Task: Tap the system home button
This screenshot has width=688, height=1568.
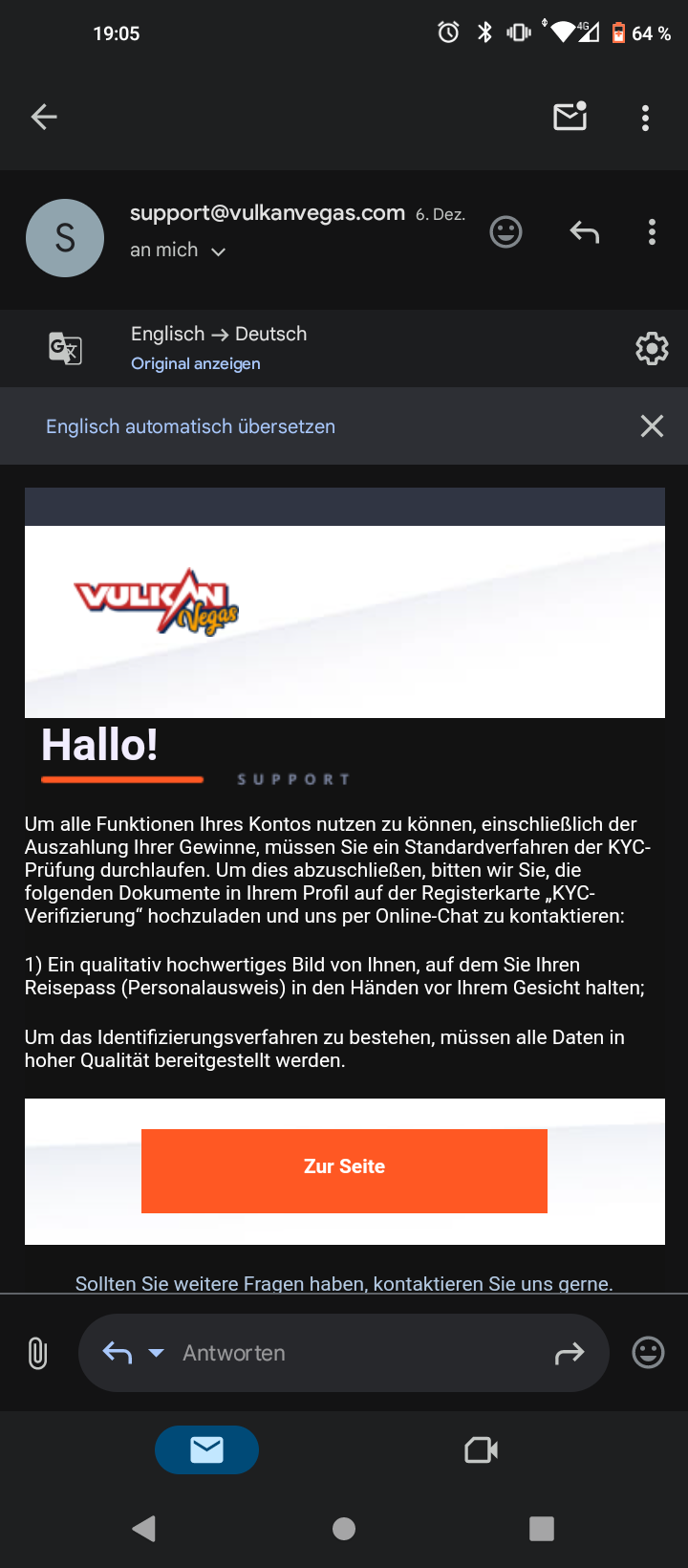Action: [x=344, y=1529]
